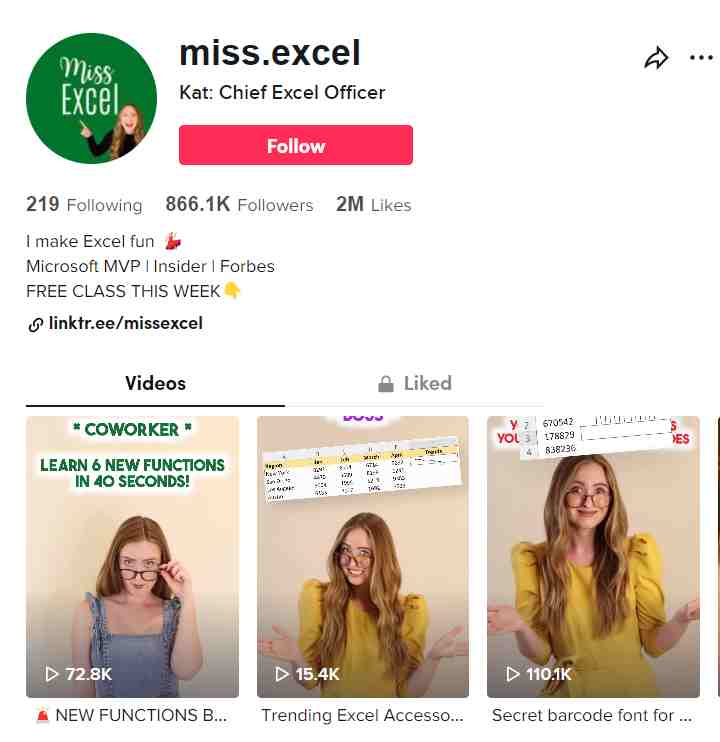Switch to the Liked tab
720x742 pixels.
[414, 383]
